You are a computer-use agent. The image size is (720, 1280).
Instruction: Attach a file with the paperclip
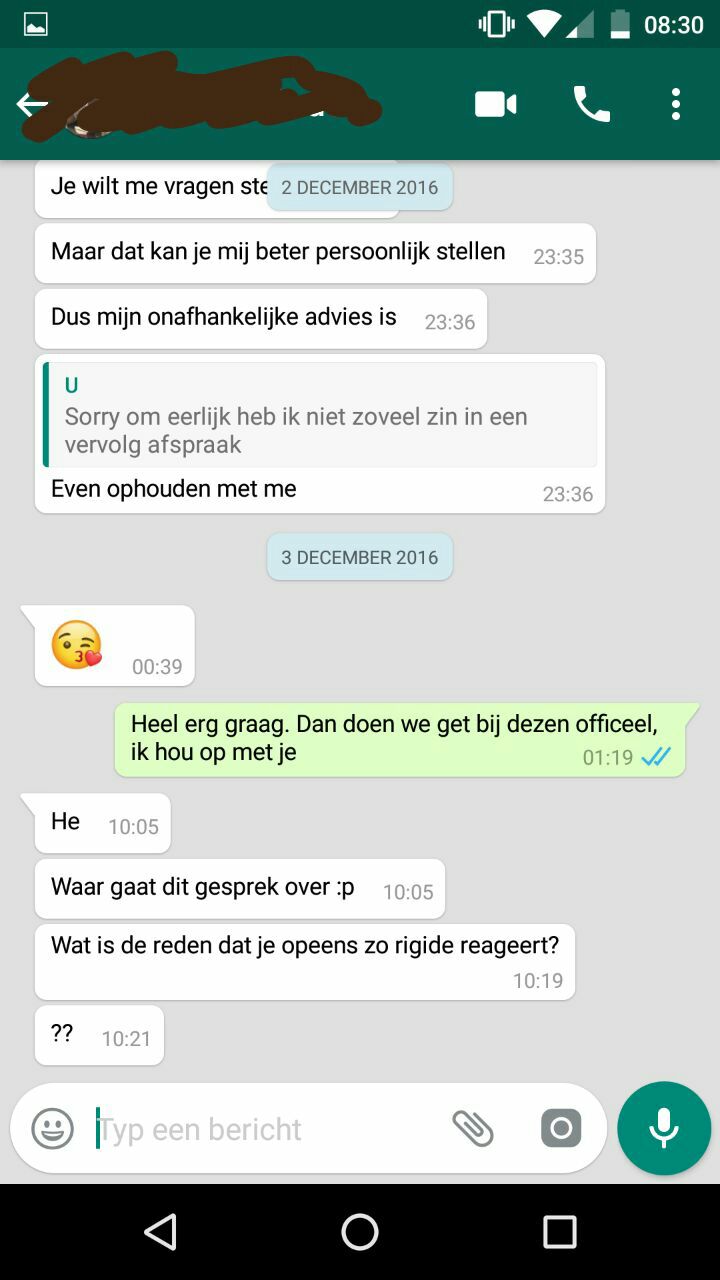pyautogui.click(x=473, y=1129)
